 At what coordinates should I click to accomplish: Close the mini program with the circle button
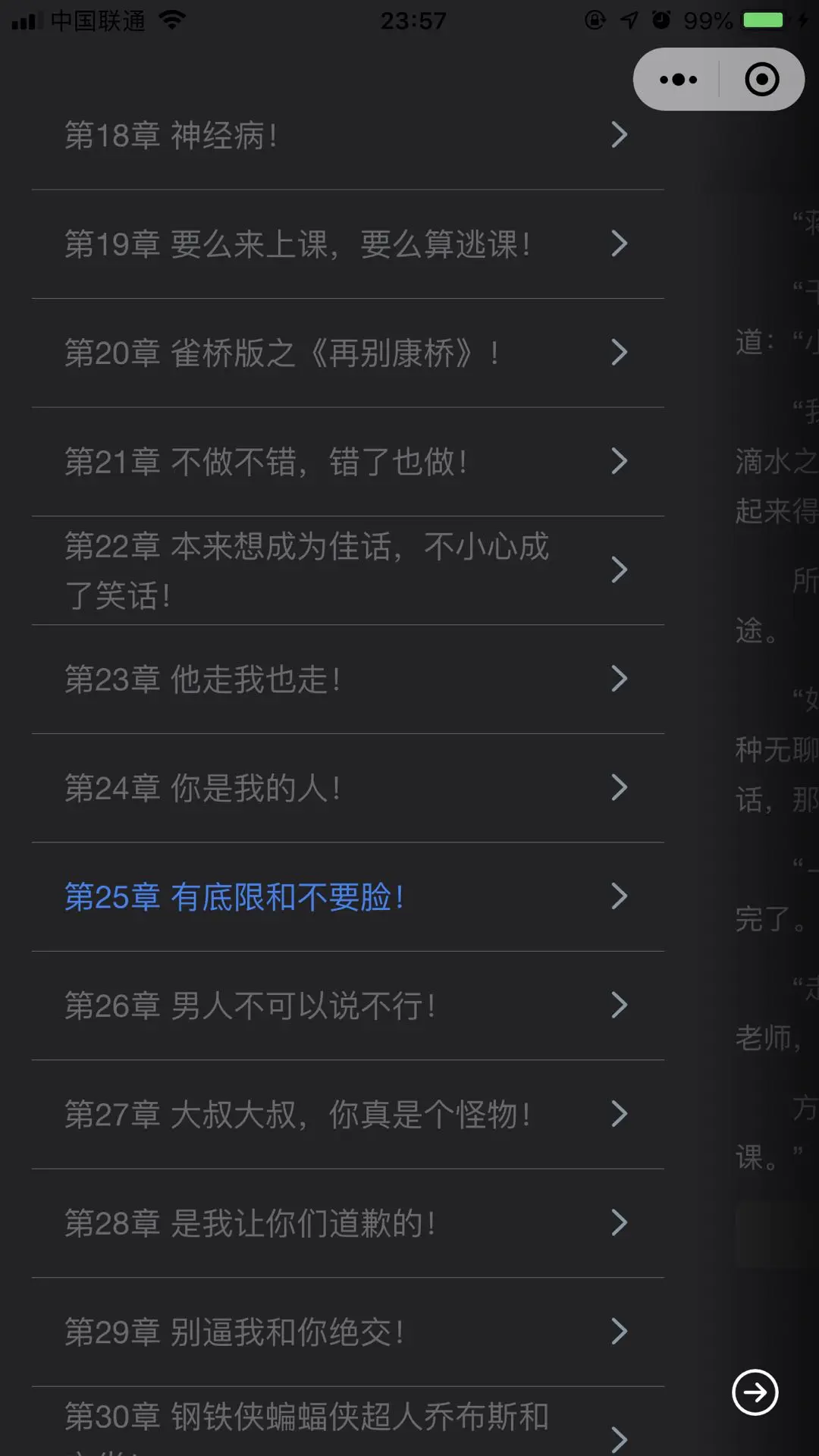point(761,80)
